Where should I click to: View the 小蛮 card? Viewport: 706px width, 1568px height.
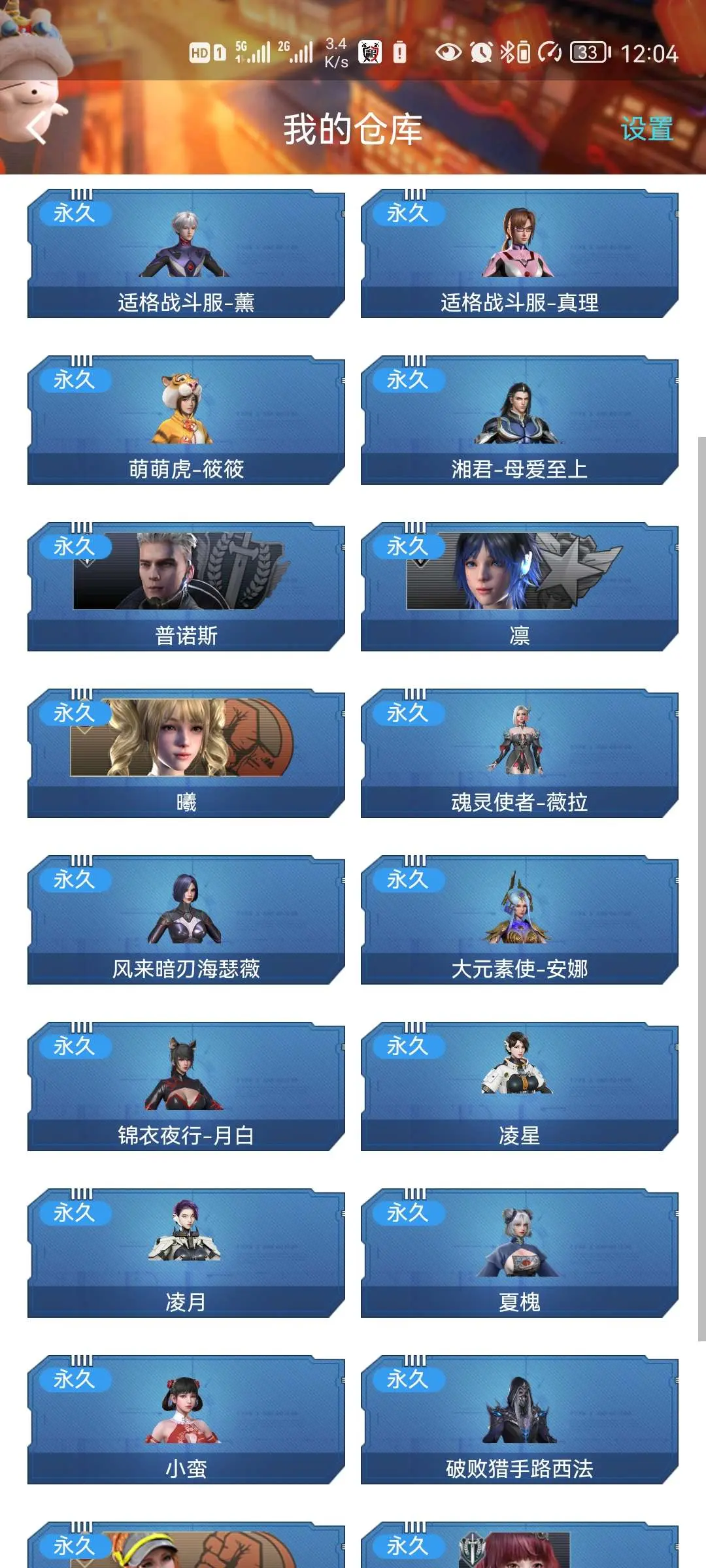click(x=186, y=1420)
